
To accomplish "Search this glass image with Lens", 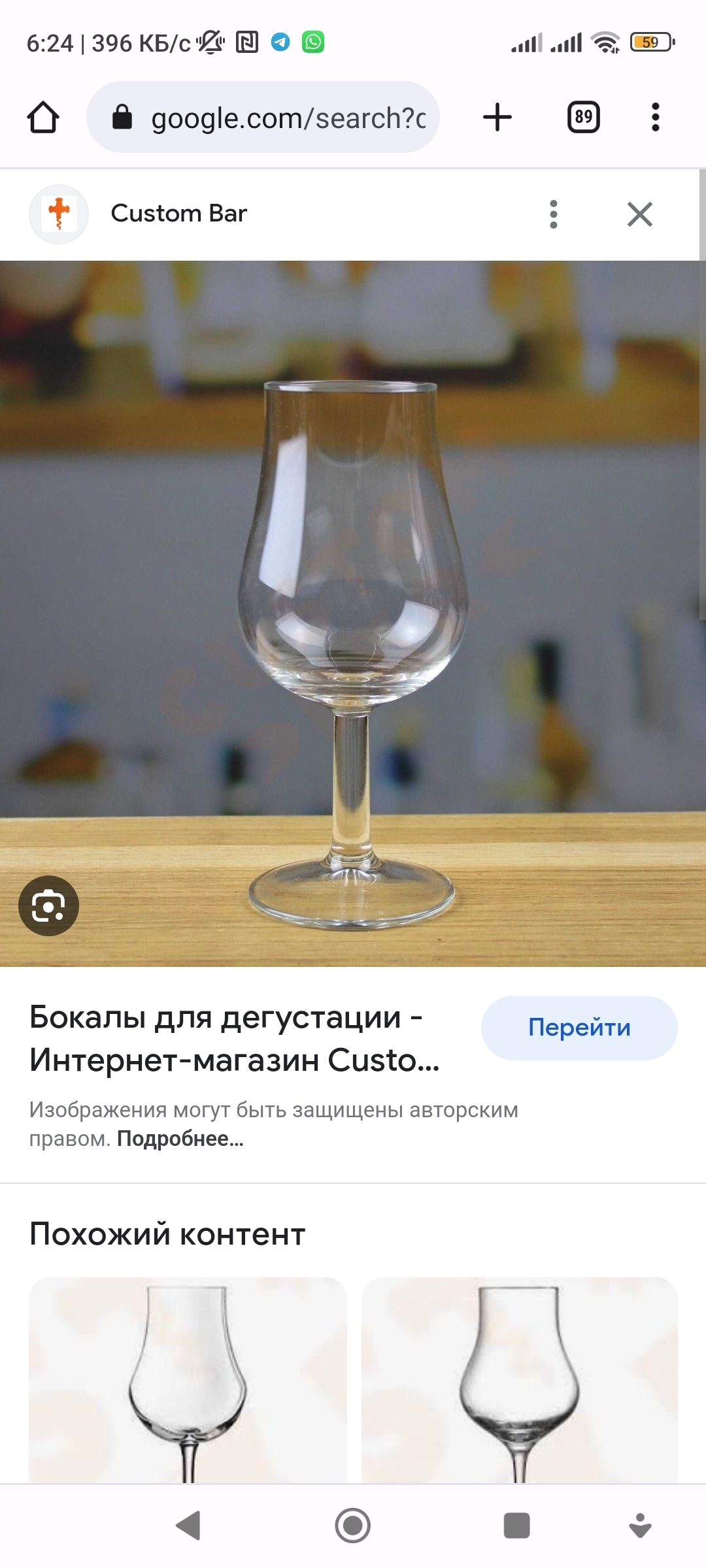I will pyautogui.click(x=48, y=906).
